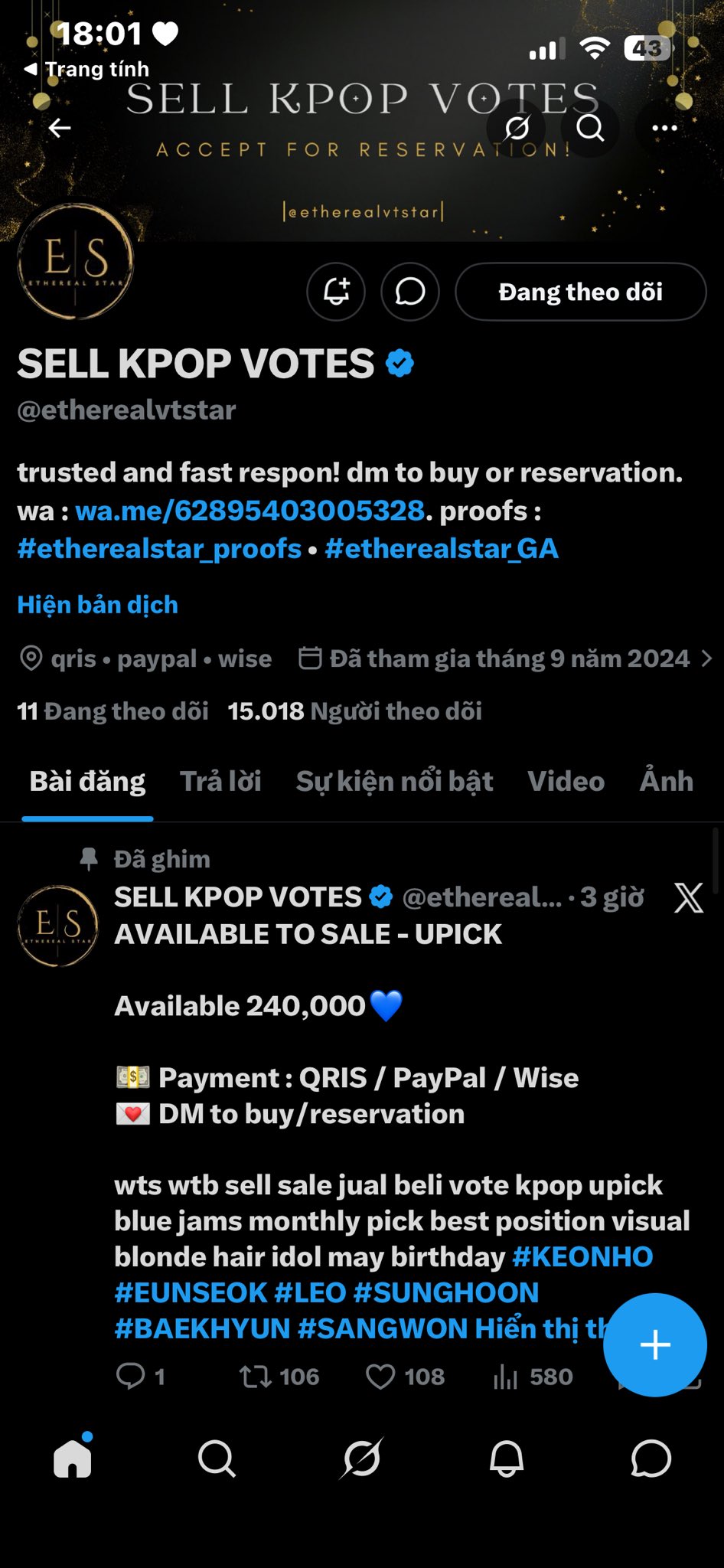The width and height of the screenshot is (724, 1568).
Task: Tap Hiện bản dịch to translate bio
Action: click(x=97, y=605)
